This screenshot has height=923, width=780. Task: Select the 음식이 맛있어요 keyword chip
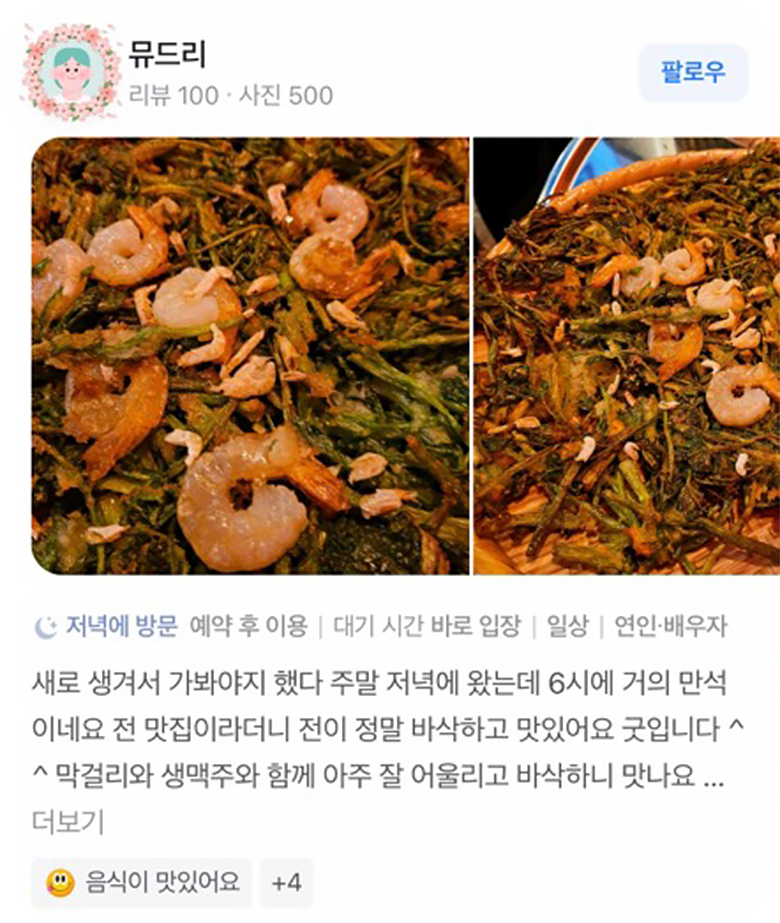(143, 883)
